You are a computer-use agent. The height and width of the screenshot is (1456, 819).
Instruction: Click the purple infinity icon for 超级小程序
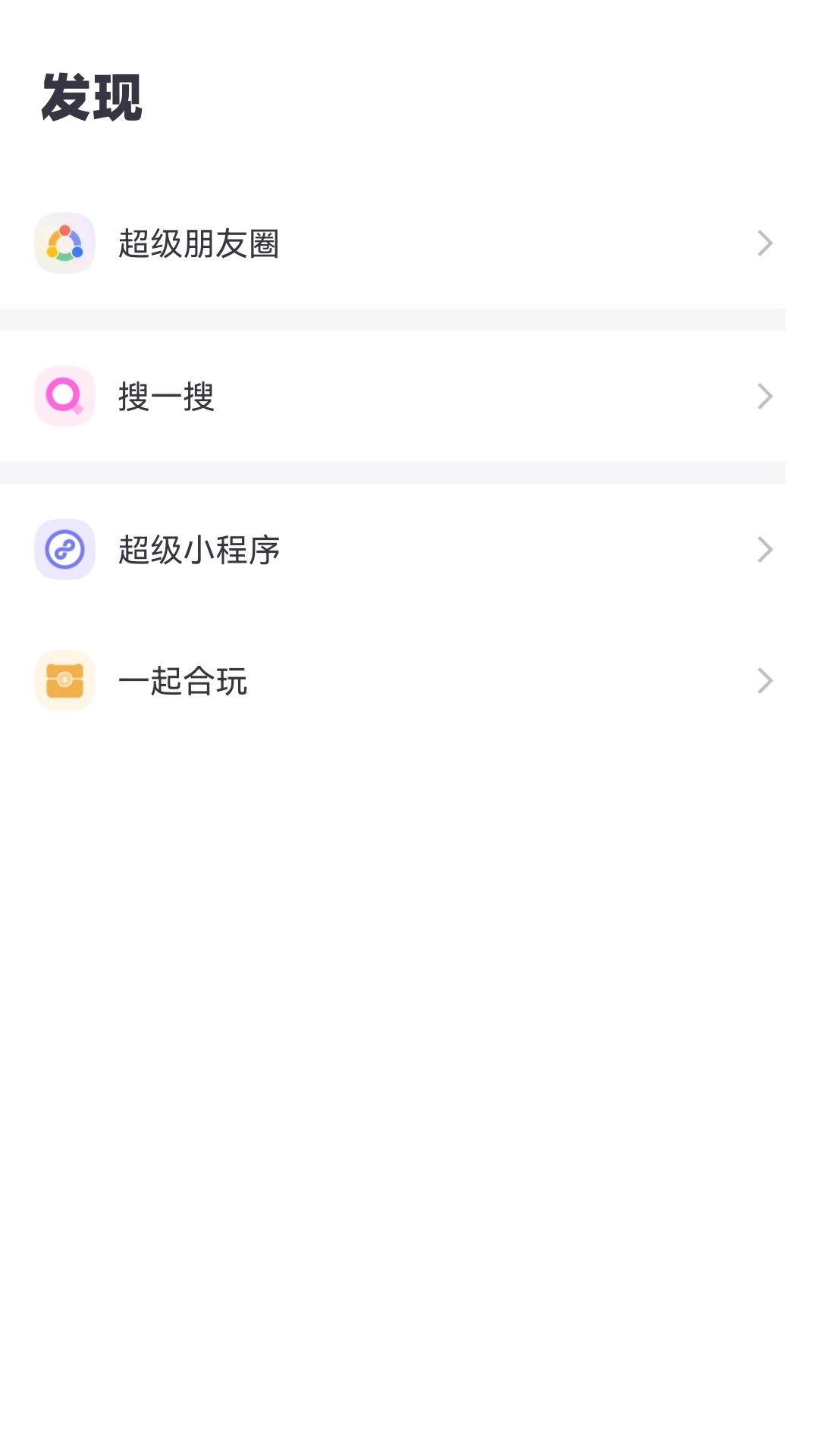[x=64, y=550]
